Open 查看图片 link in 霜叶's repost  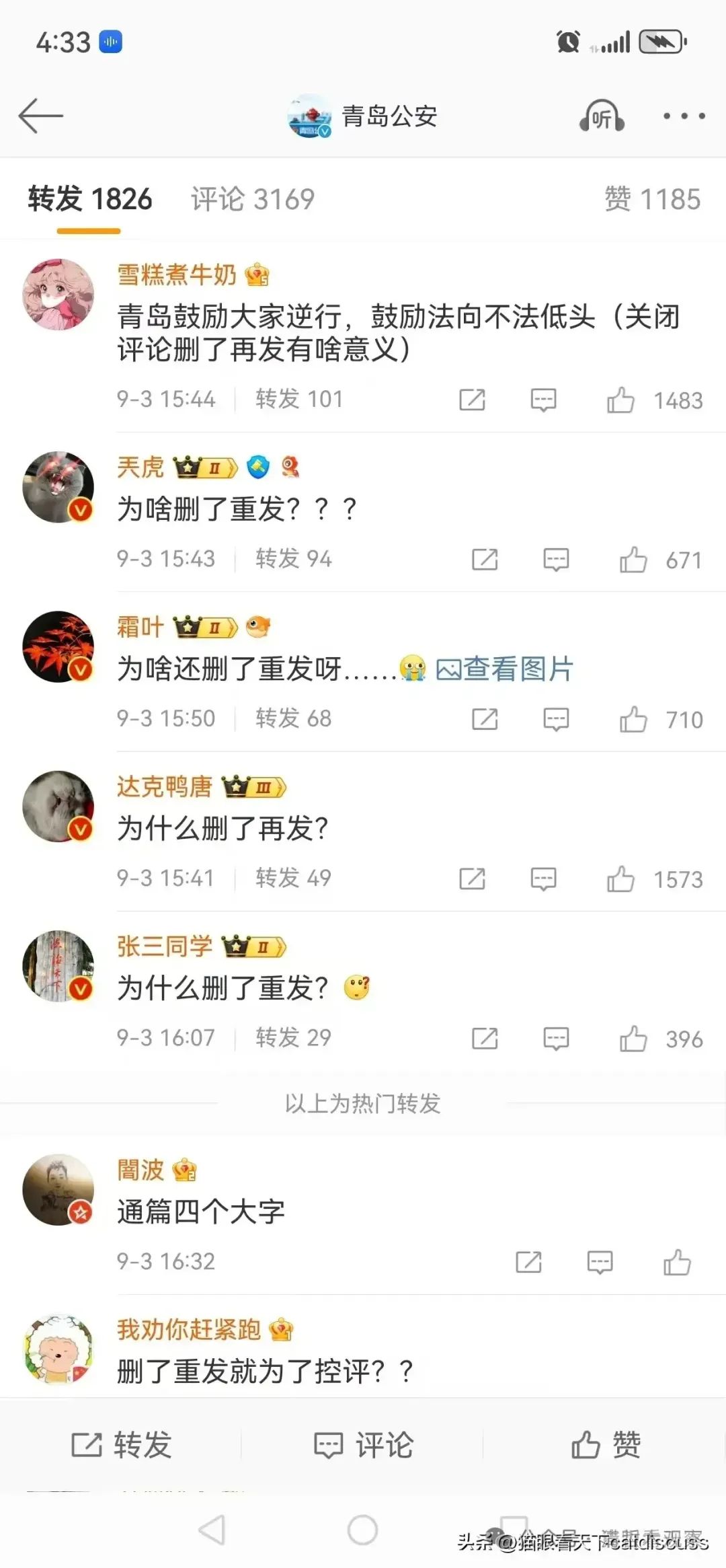(x=504, y=669)
